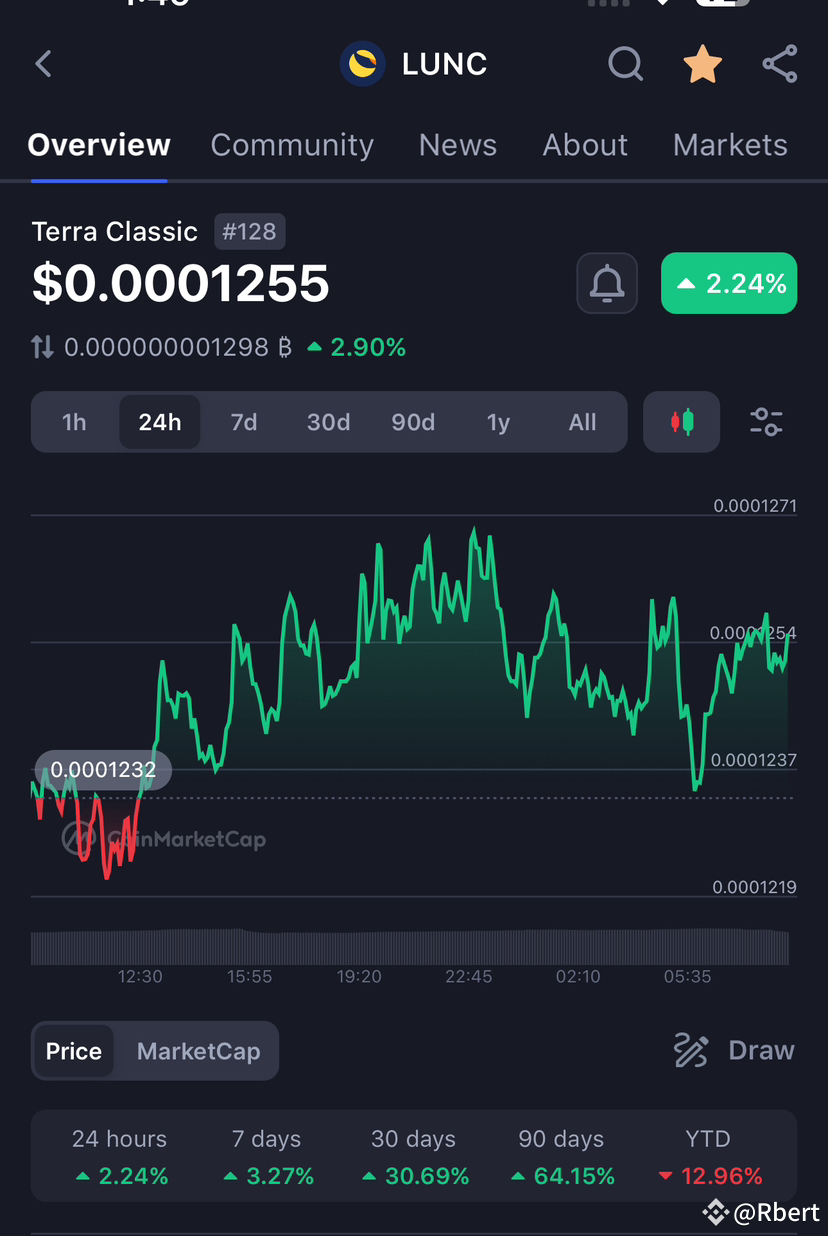
Task: Switch chart from Price to MarketCap
Action: pos(198,1050)
